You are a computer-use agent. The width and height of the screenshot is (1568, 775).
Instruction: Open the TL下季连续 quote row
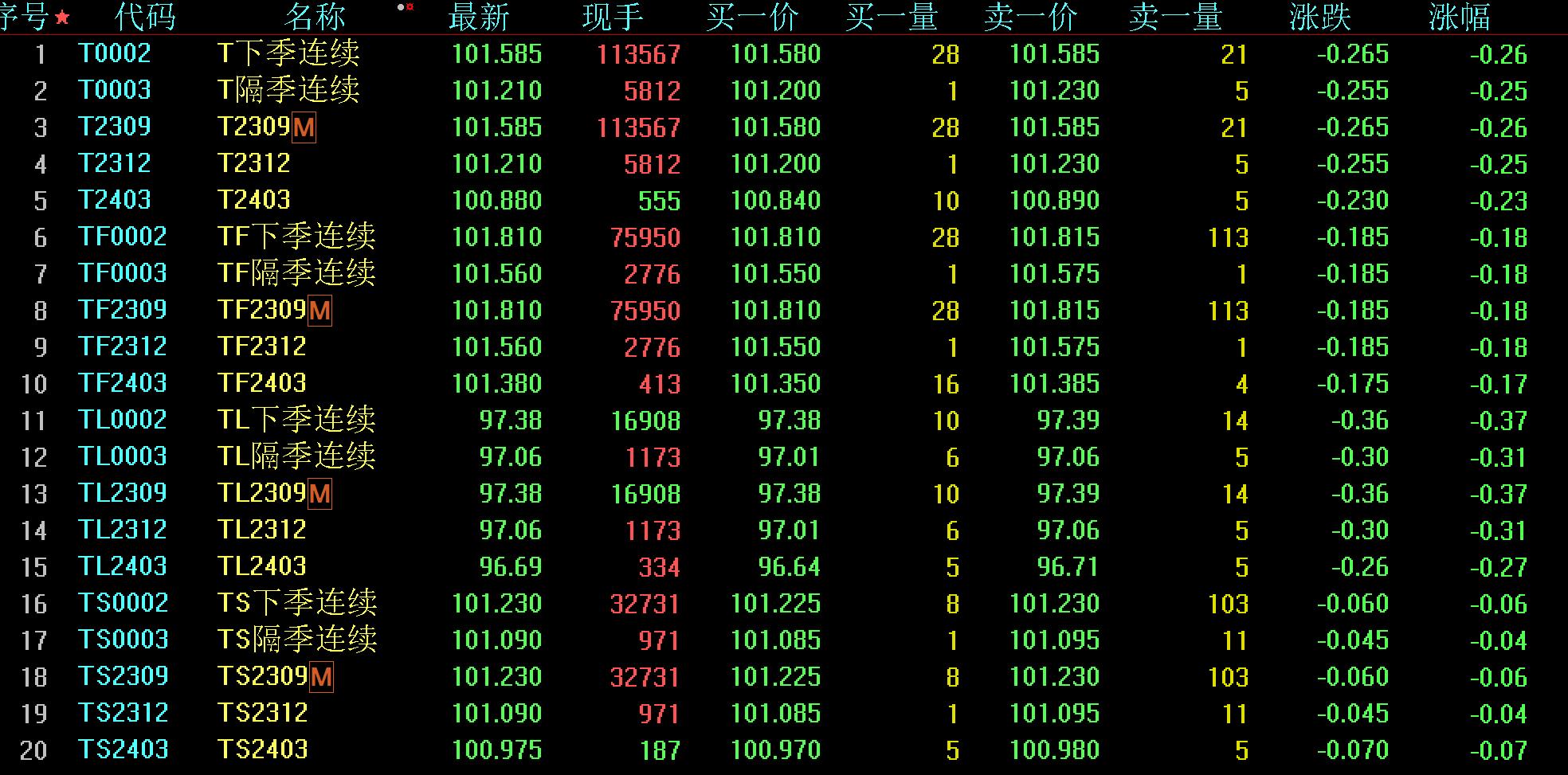click(x=296, y=420)
